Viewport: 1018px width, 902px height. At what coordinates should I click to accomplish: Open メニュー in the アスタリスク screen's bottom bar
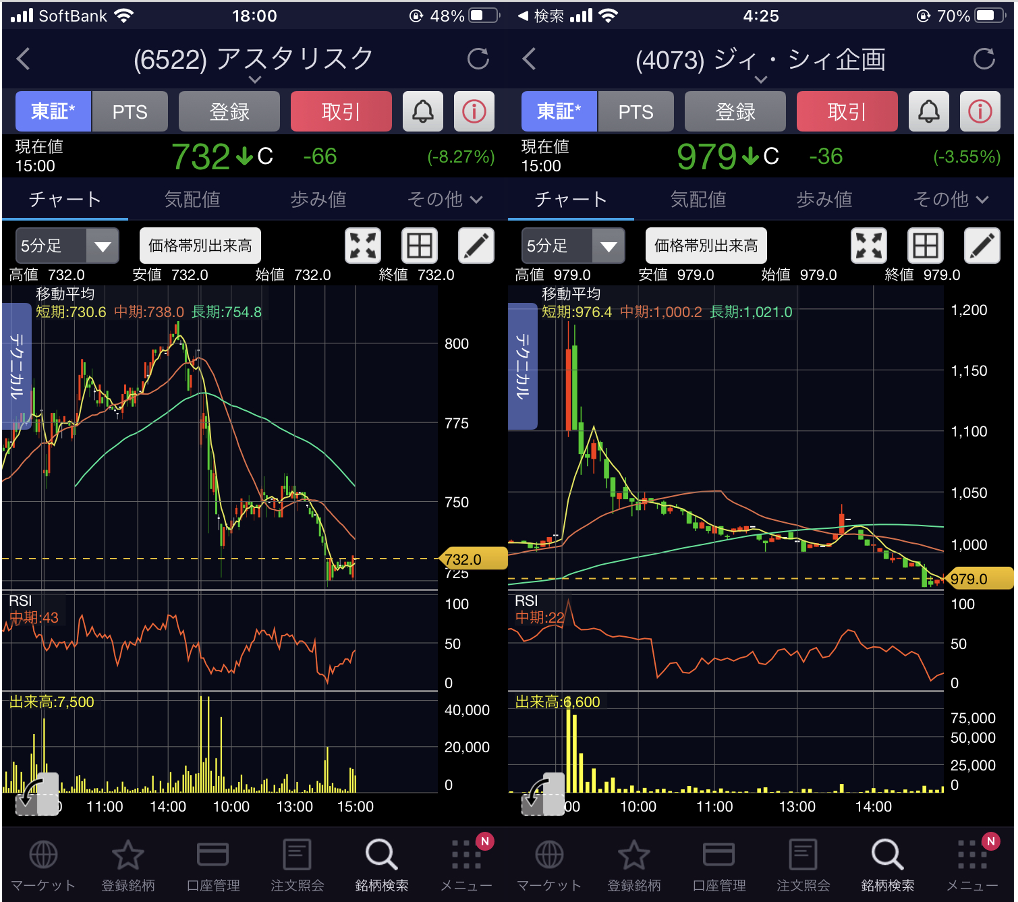click(x=466, y=866)
